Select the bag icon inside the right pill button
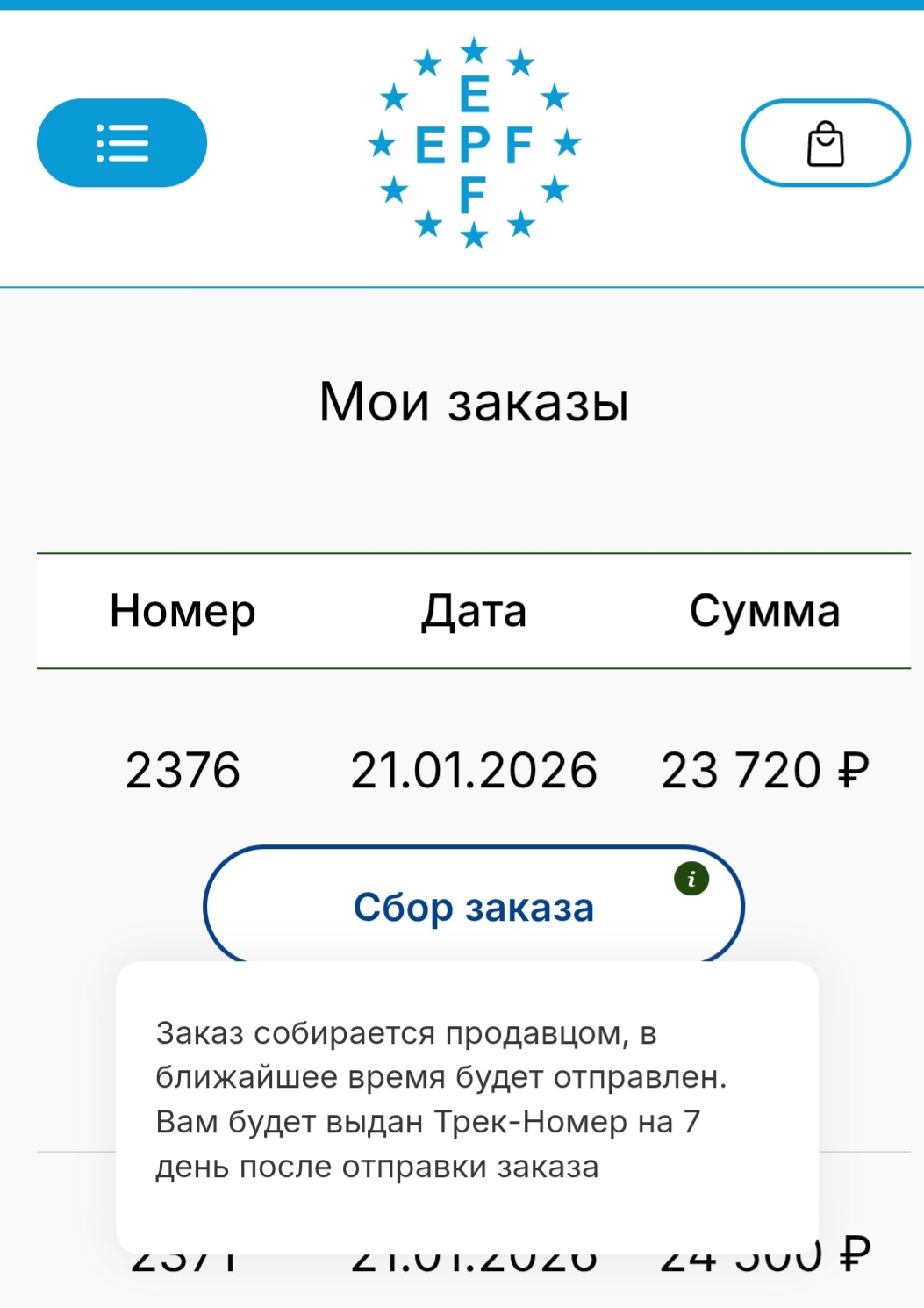Image resolution: width=924 pixels, height=1308 pixels. click(825, 142)
